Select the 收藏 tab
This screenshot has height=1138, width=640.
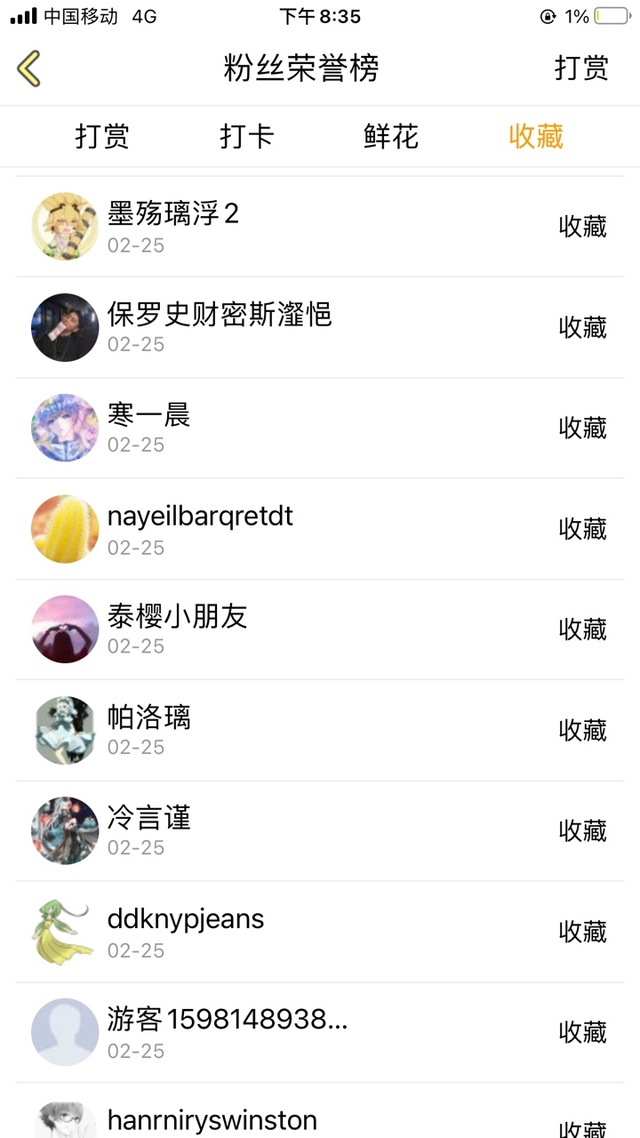click(x=536, y=136)
